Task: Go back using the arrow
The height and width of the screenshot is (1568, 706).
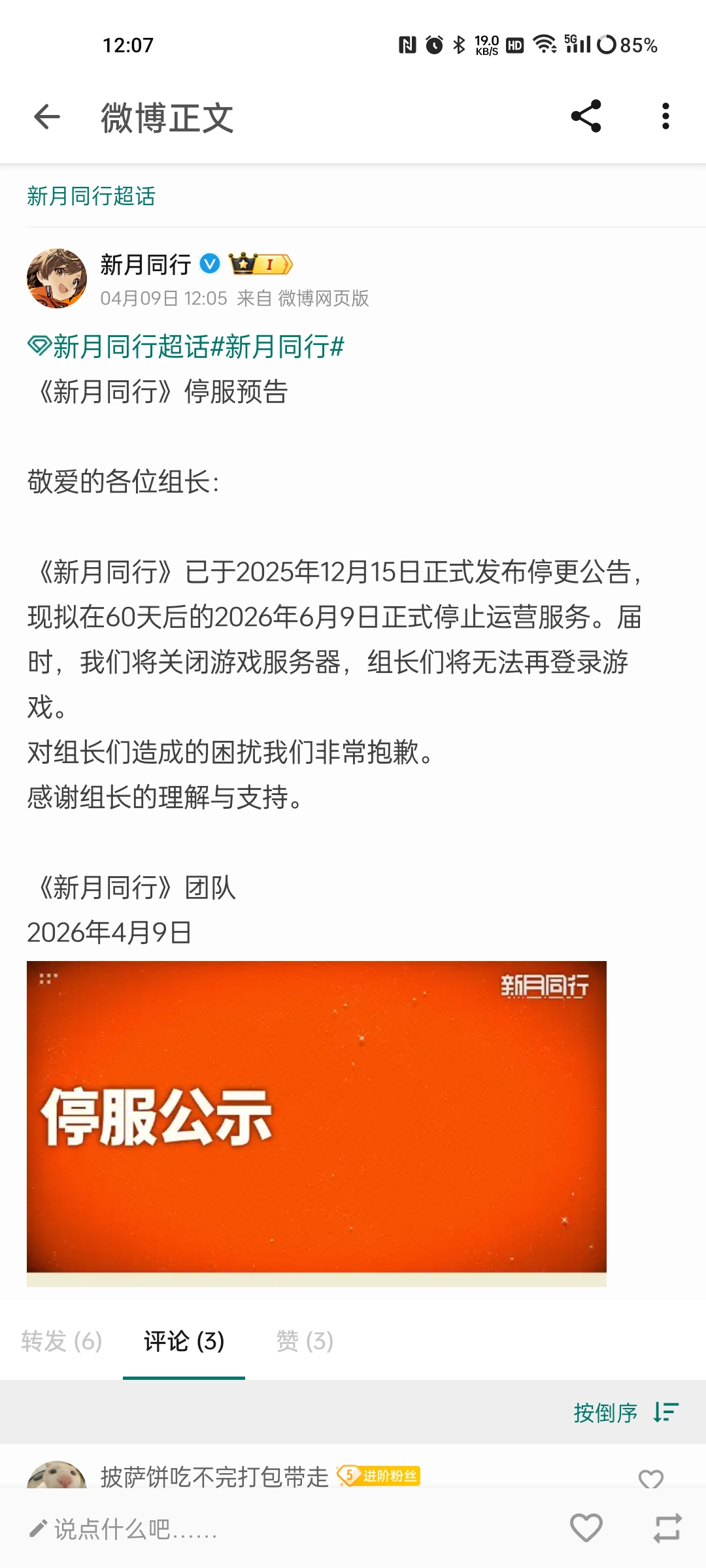Action: 46,117
